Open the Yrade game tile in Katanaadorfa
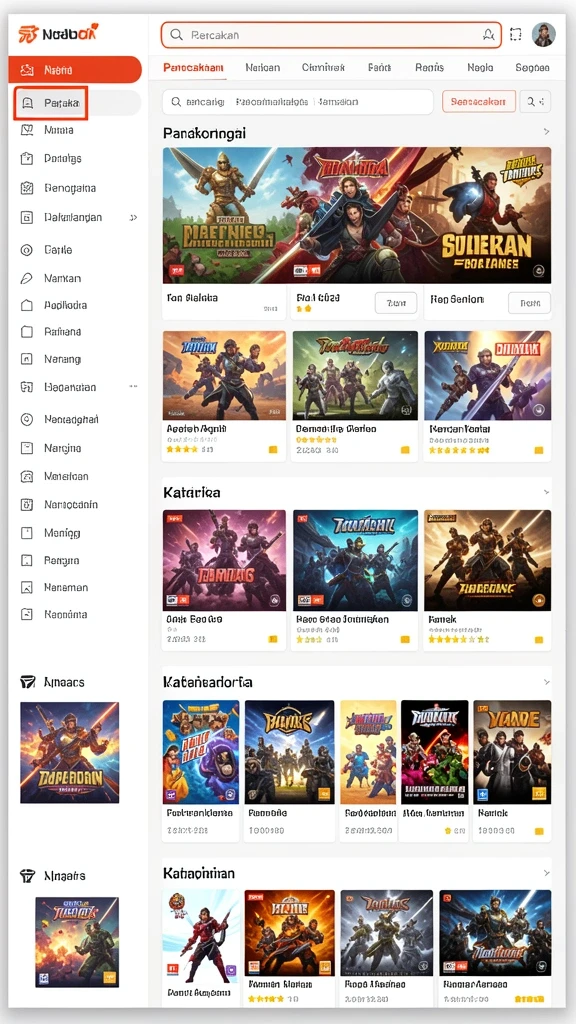The image size is (576, 1024). tap(512, 771)
